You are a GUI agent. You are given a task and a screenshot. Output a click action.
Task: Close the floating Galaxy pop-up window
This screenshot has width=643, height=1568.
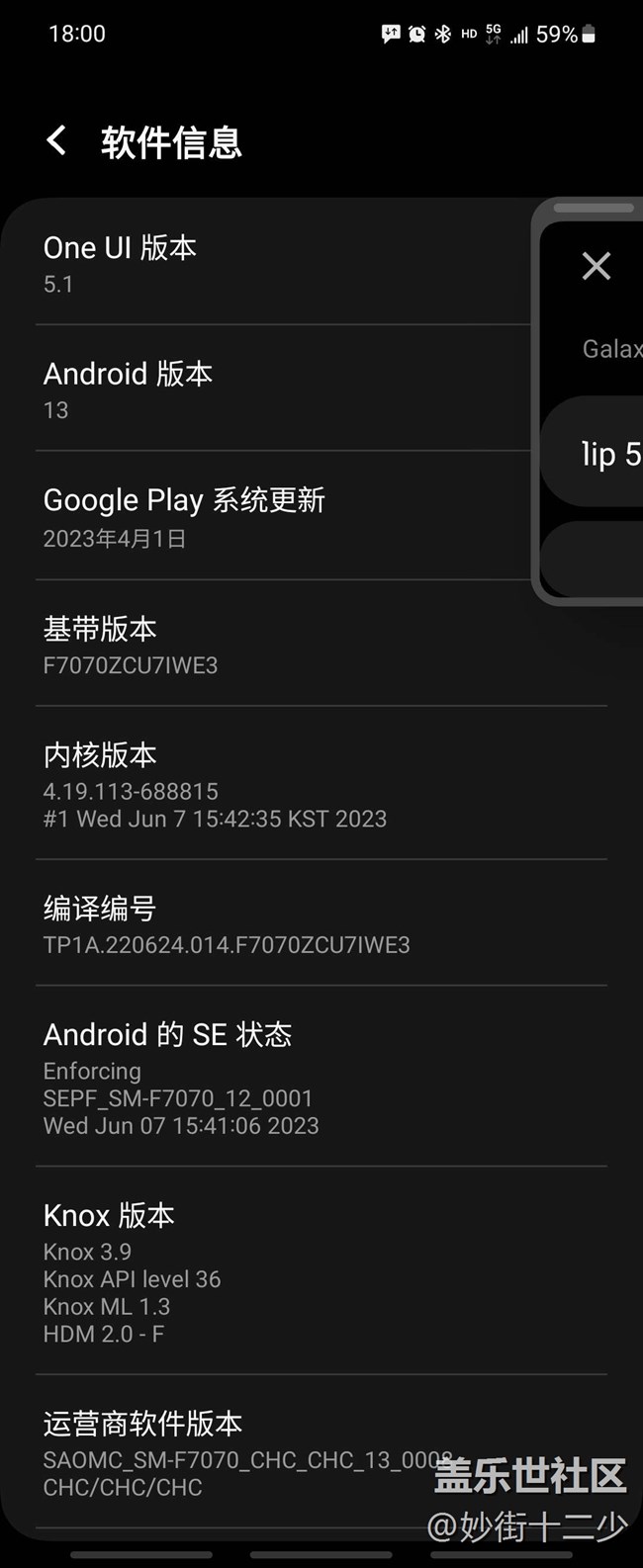pos(597,266)
